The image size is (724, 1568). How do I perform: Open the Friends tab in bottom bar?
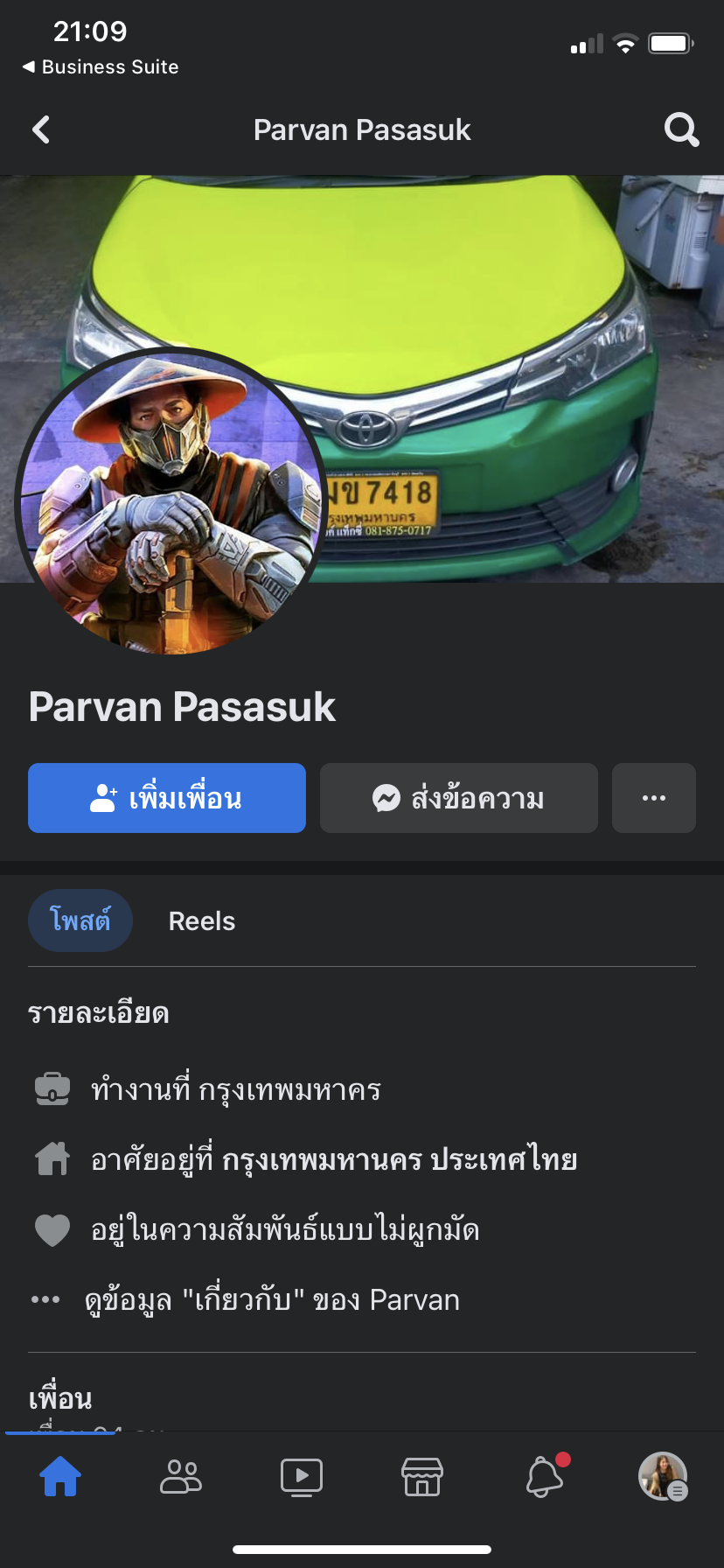[181, 1477]
